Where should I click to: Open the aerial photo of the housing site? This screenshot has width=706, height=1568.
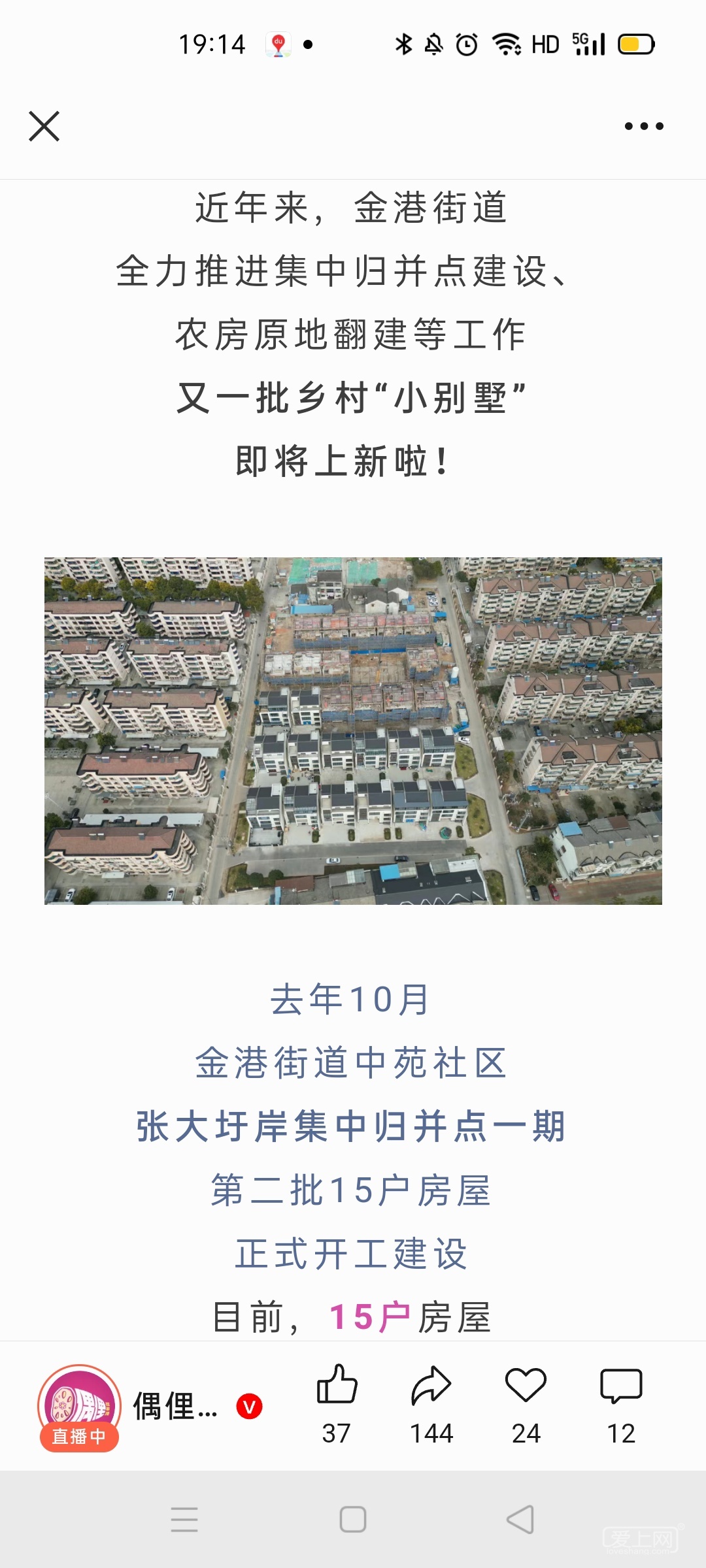click(x=353, y=730)
